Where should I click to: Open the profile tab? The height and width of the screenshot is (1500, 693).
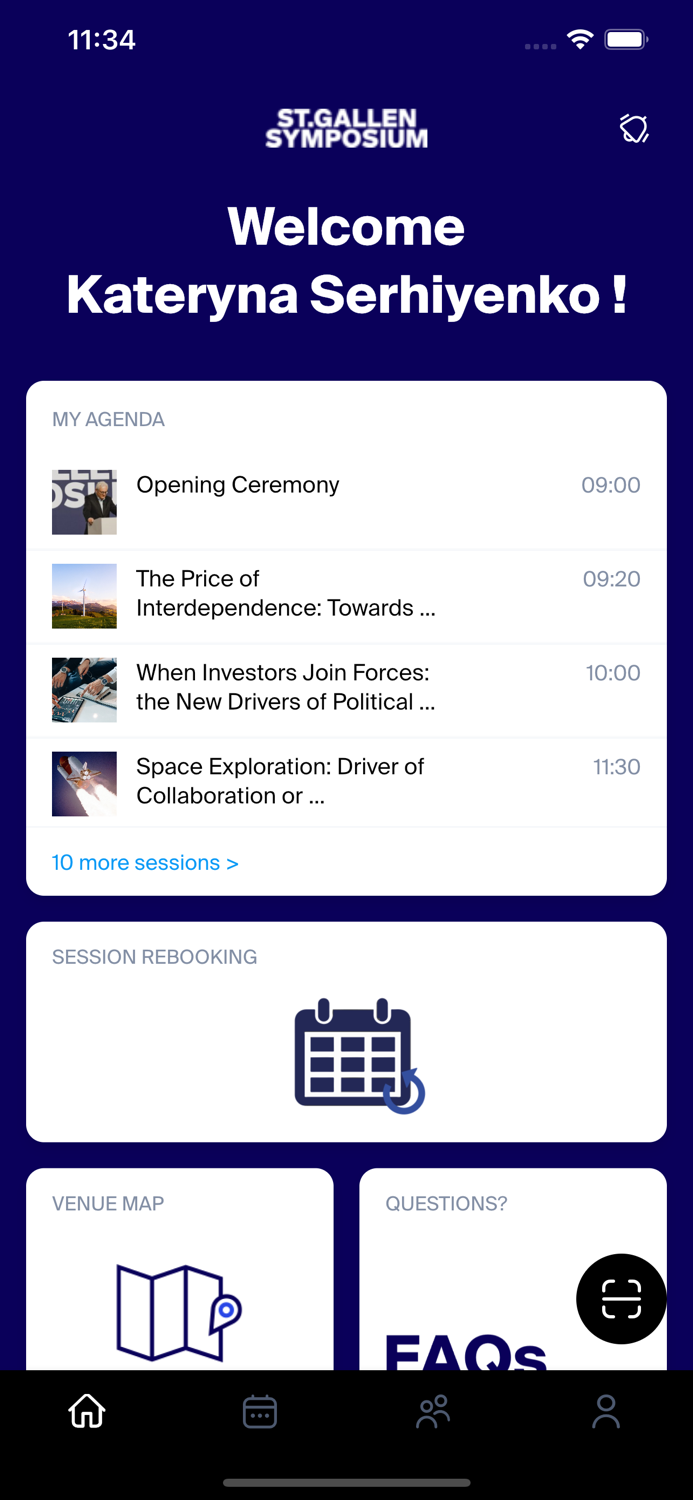pyautogui.click(x=606, y=1411)
